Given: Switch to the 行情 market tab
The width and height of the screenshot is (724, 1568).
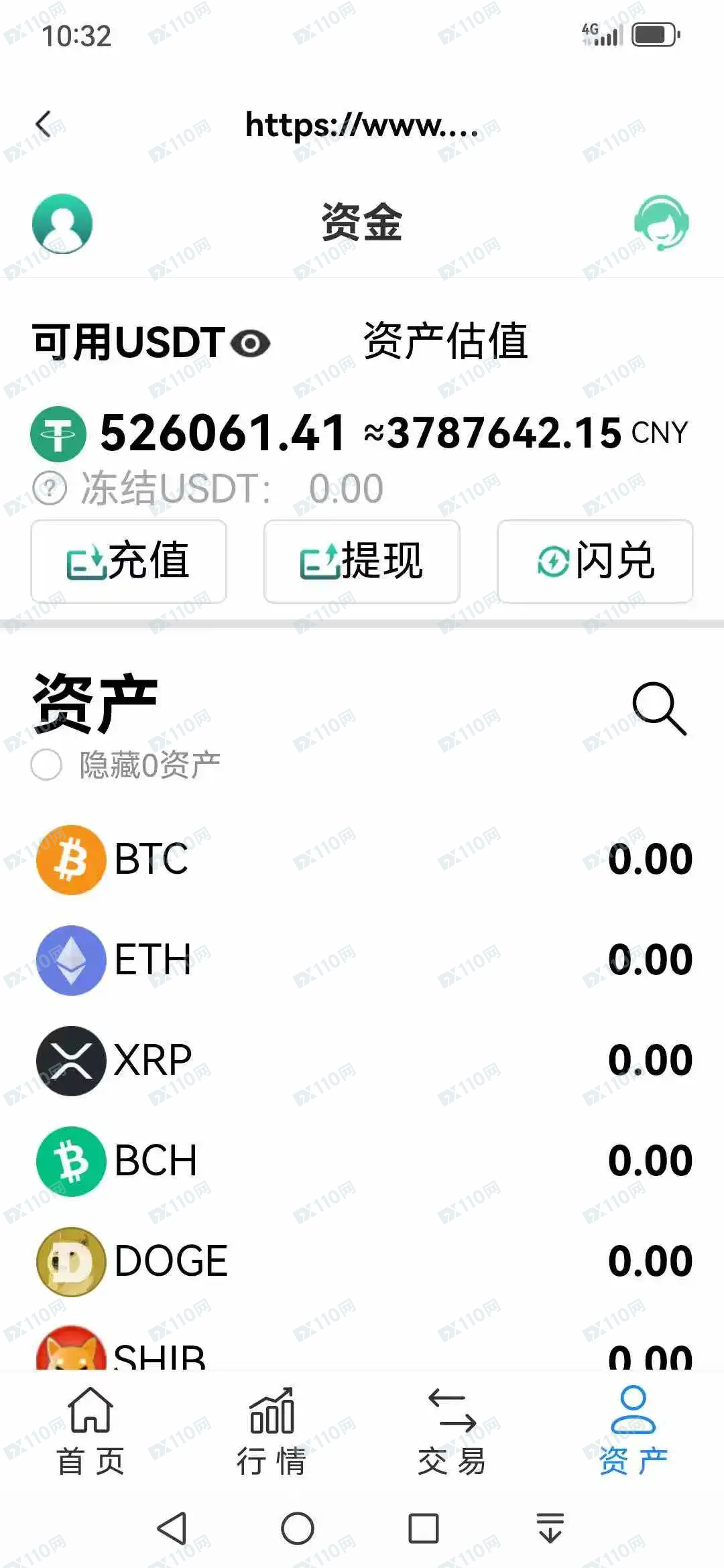Looking at the screenshot, I should pos(271,1431).
